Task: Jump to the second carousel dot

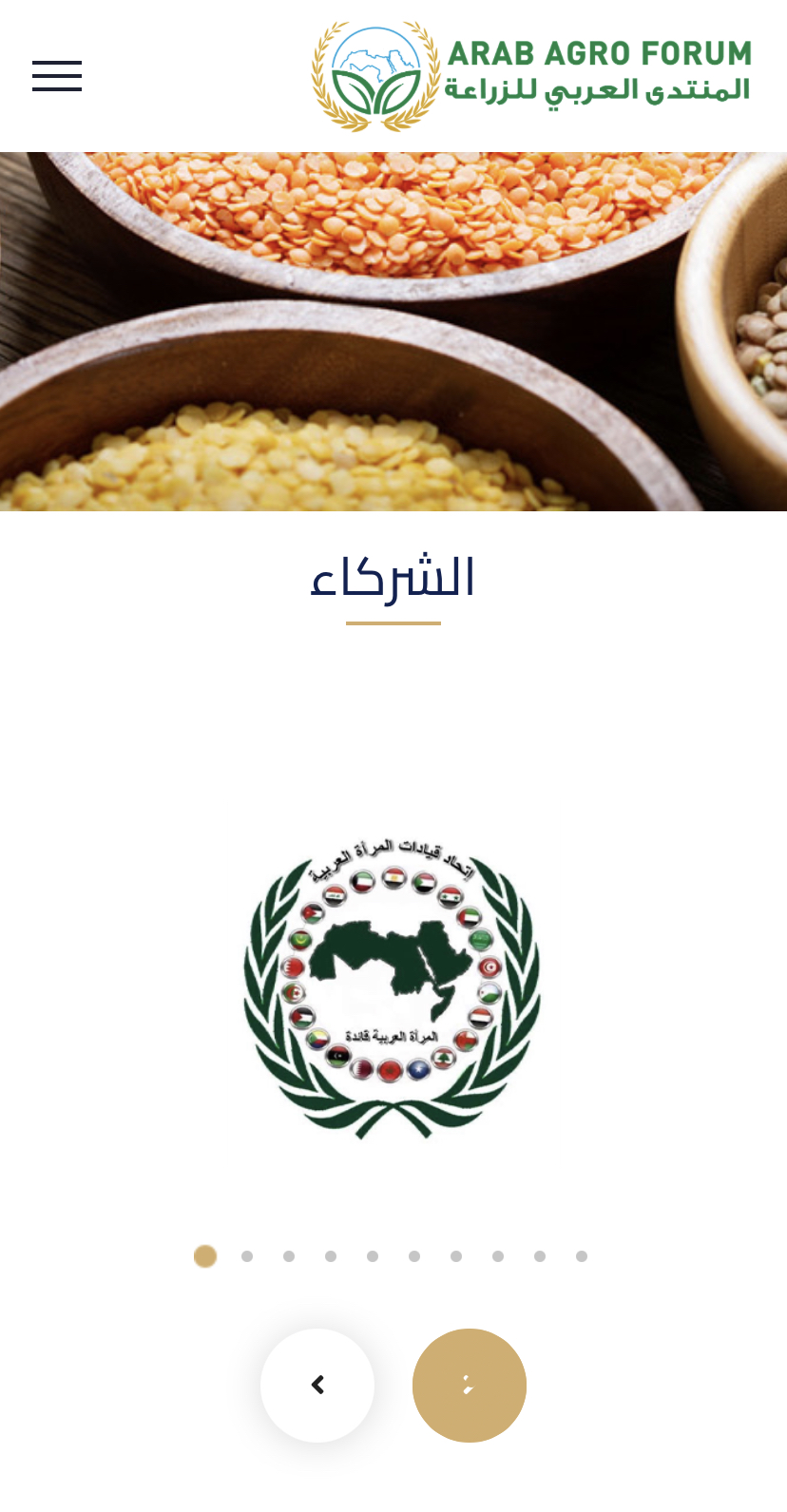Action: 247,1256
